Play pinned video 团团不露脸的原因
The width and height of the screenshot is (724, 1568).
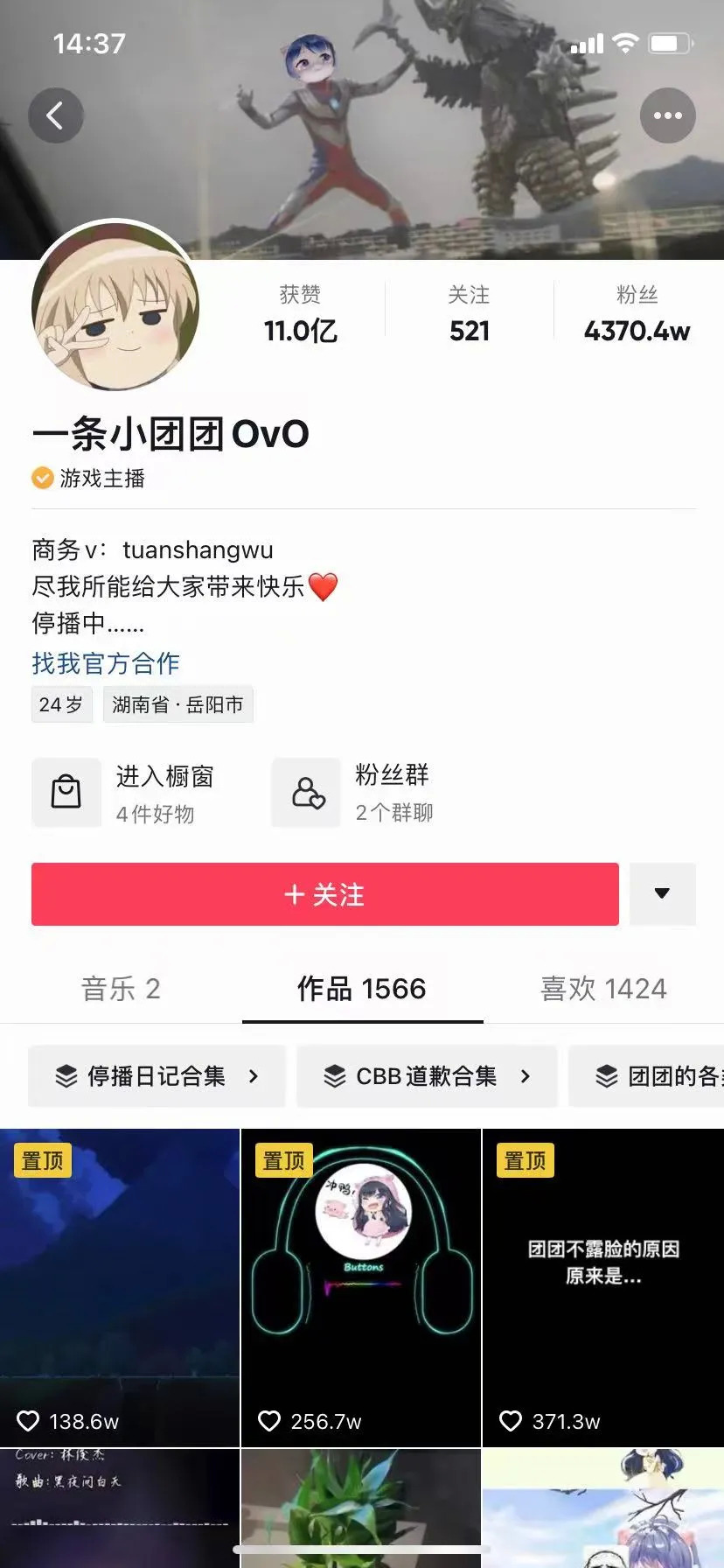coord(603,1286)
